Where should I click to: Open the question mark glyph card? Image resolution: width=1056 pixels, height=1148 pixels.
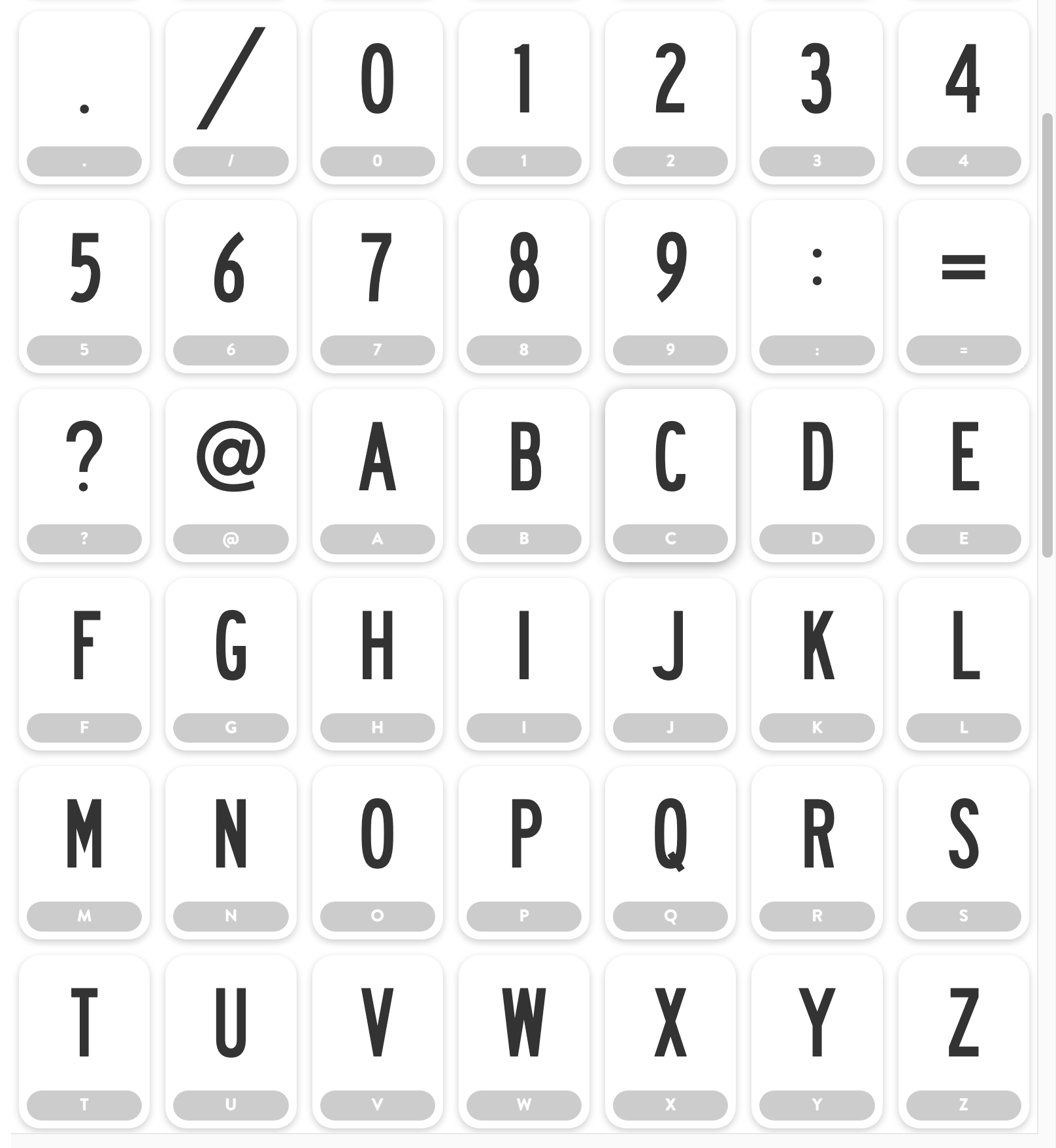(84, 475)
